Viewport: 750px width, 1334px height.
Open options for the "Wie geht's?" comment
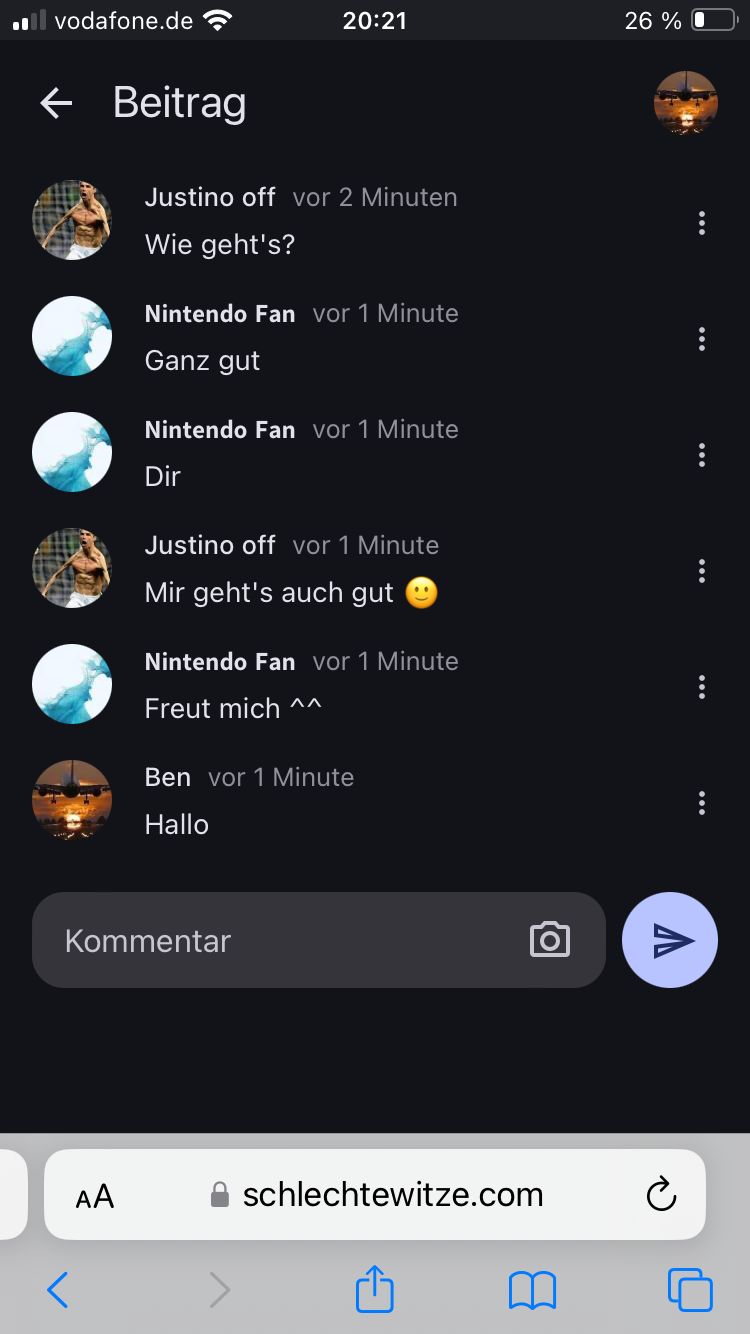(x=702, y=223)
